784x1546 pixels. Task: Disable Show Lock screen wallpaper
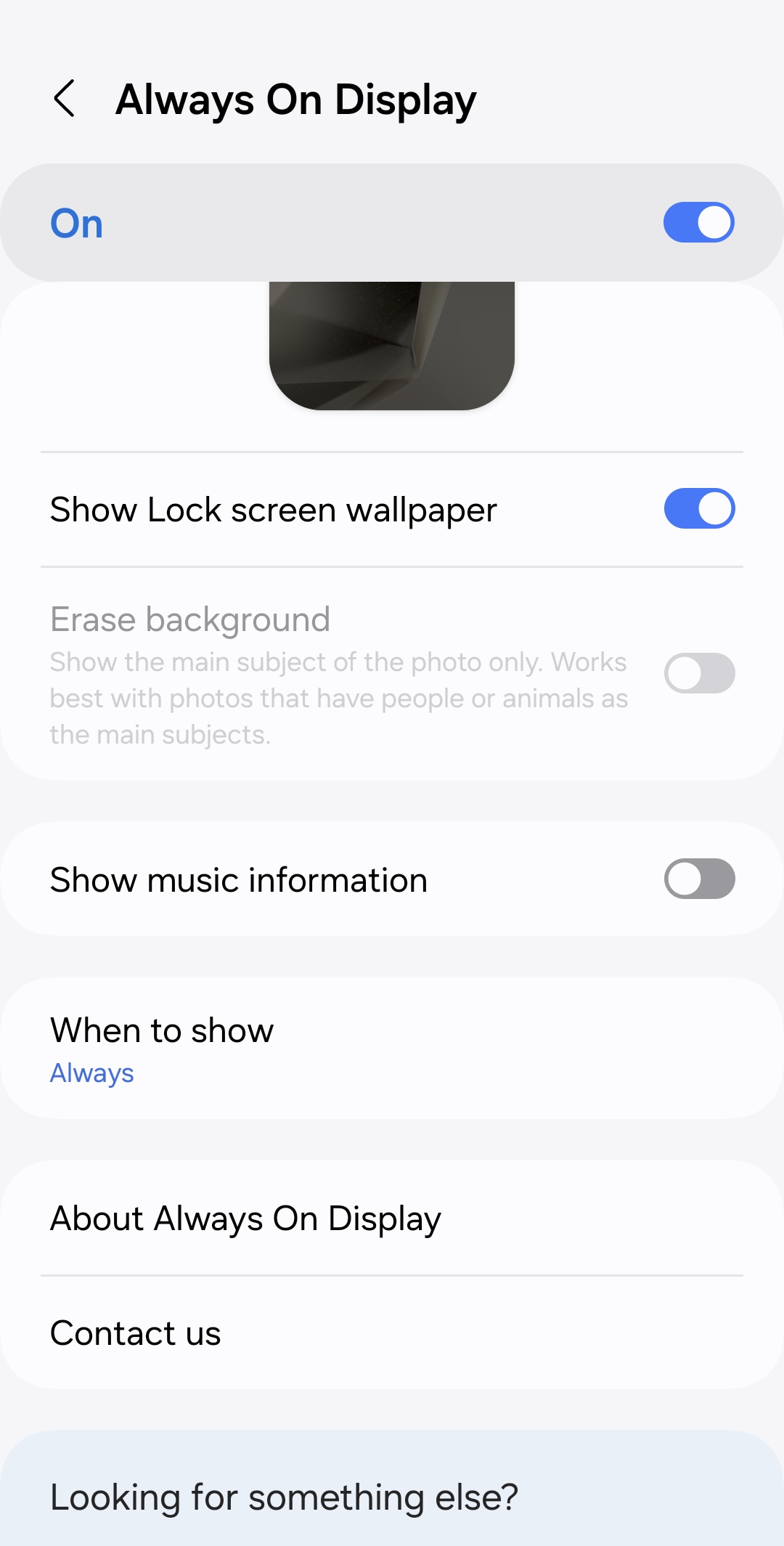point(698,509)
